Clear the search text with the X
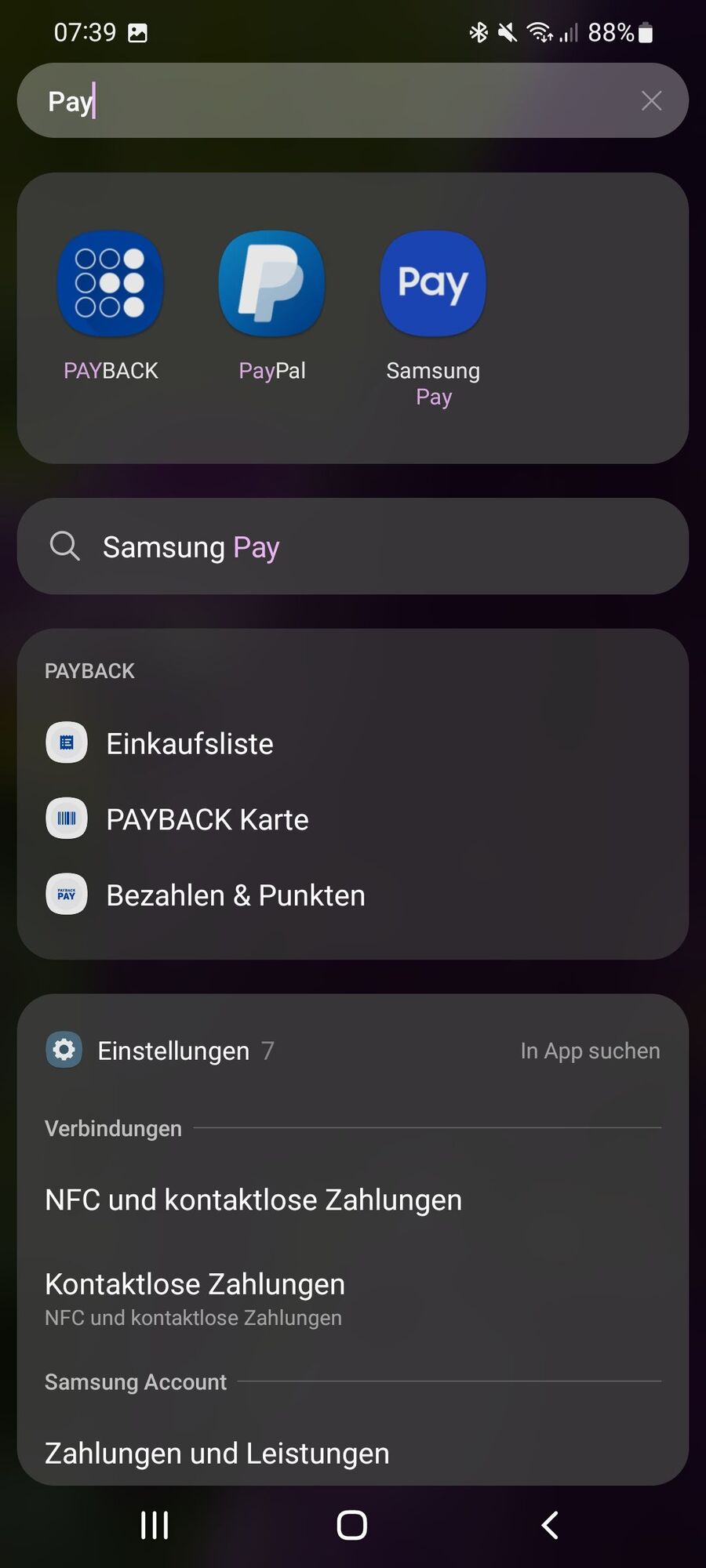706x1568 pixels. point(651,100)
